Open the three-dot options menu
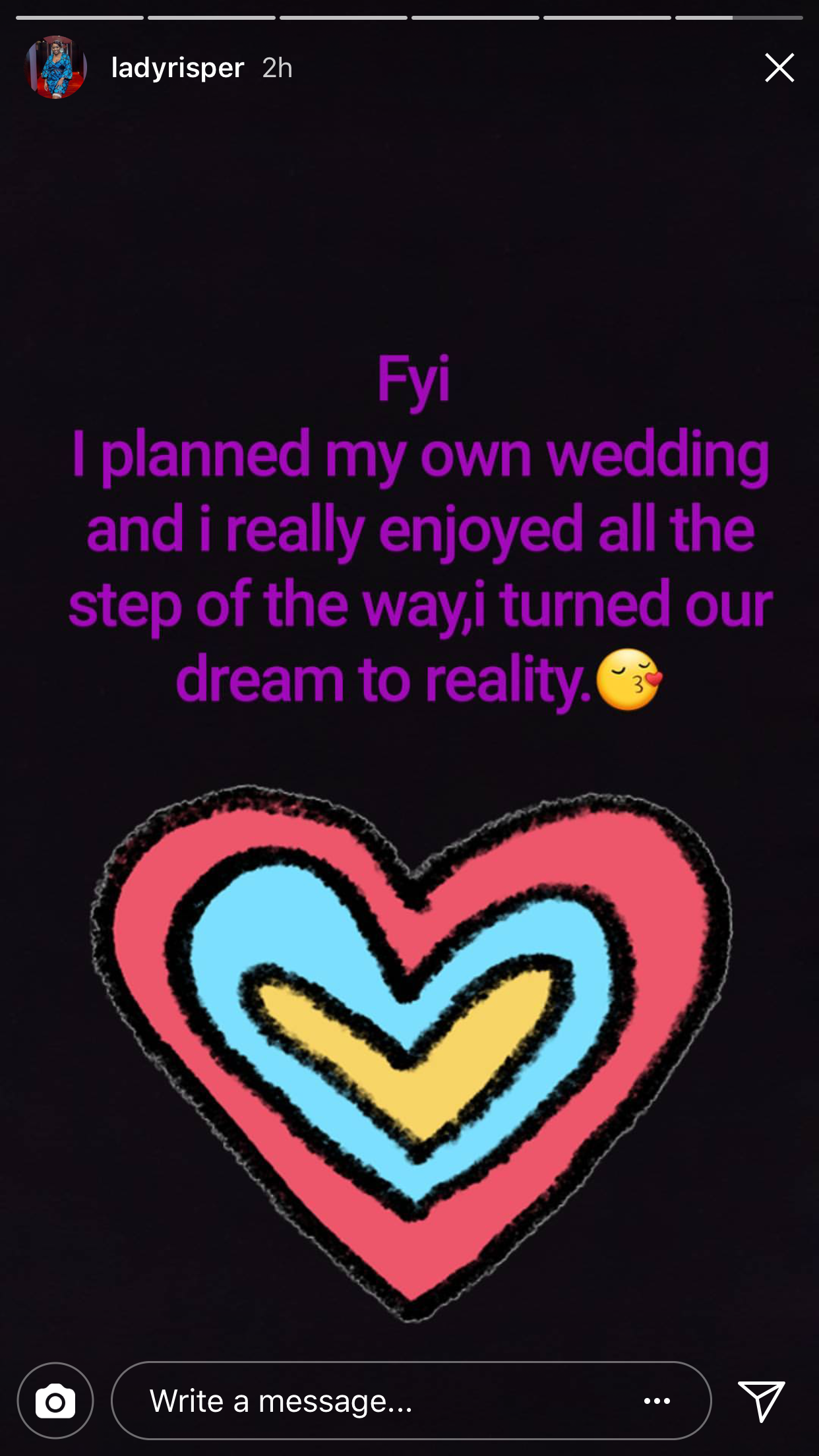 [x=657, y=1401]
